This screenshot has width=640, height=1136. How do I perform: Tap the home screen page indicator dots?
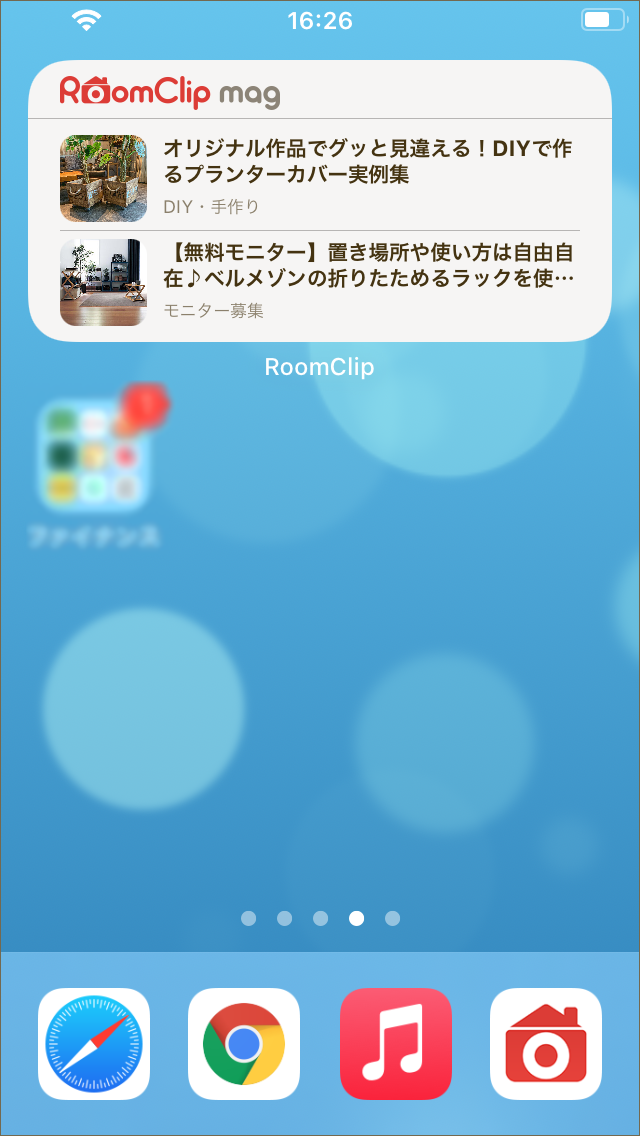(320, 918)
